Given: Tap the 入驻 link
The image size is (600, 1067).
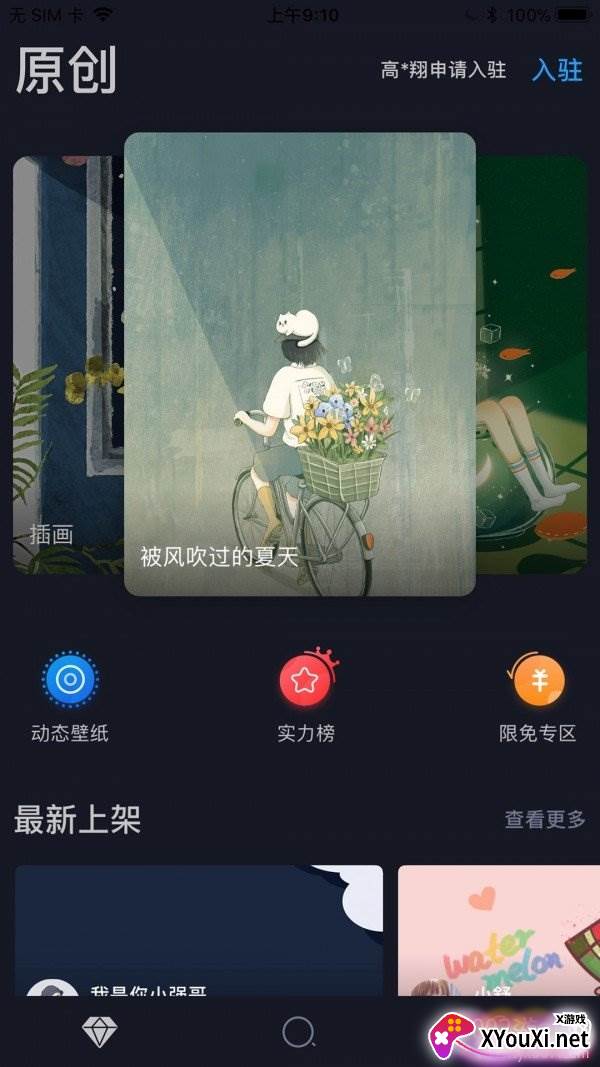Looking at the screenshot, I should (x=557, y=70).
